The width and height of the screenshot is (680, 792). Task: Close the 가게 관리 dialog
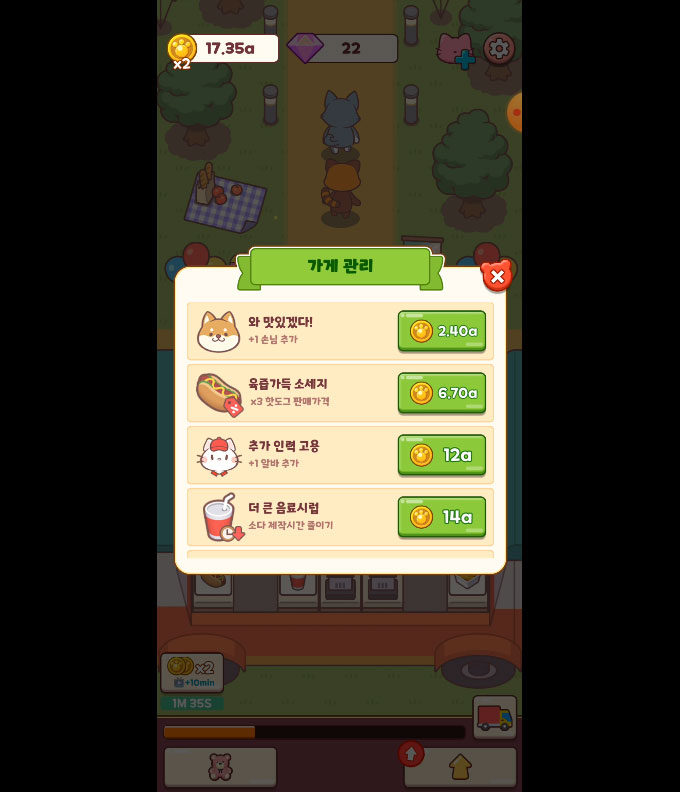coord(497,275)
